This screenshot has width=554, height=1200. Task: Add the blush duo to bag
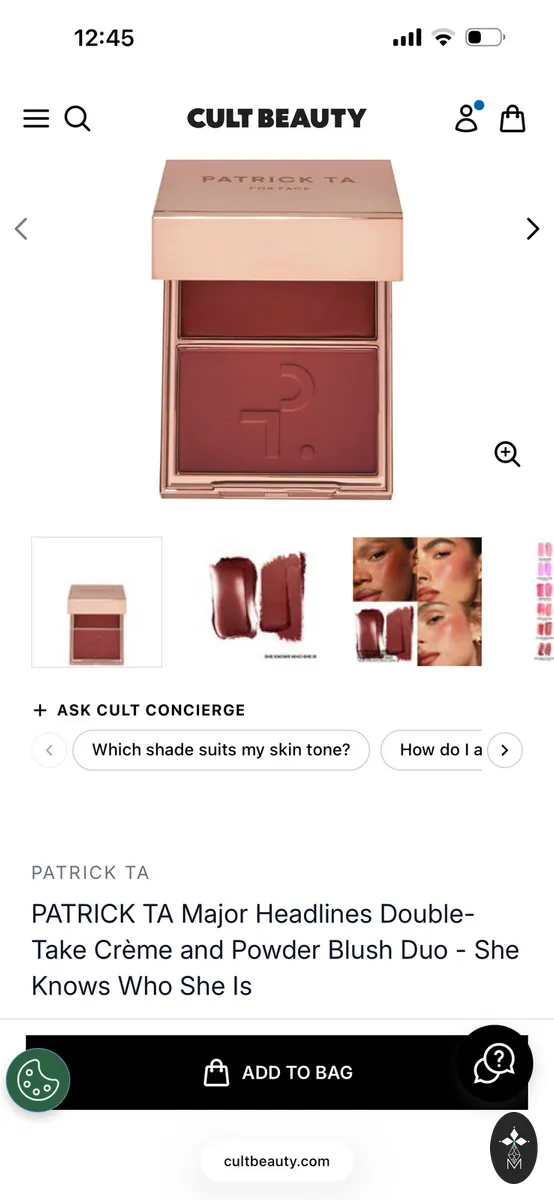click(277, 1072)
